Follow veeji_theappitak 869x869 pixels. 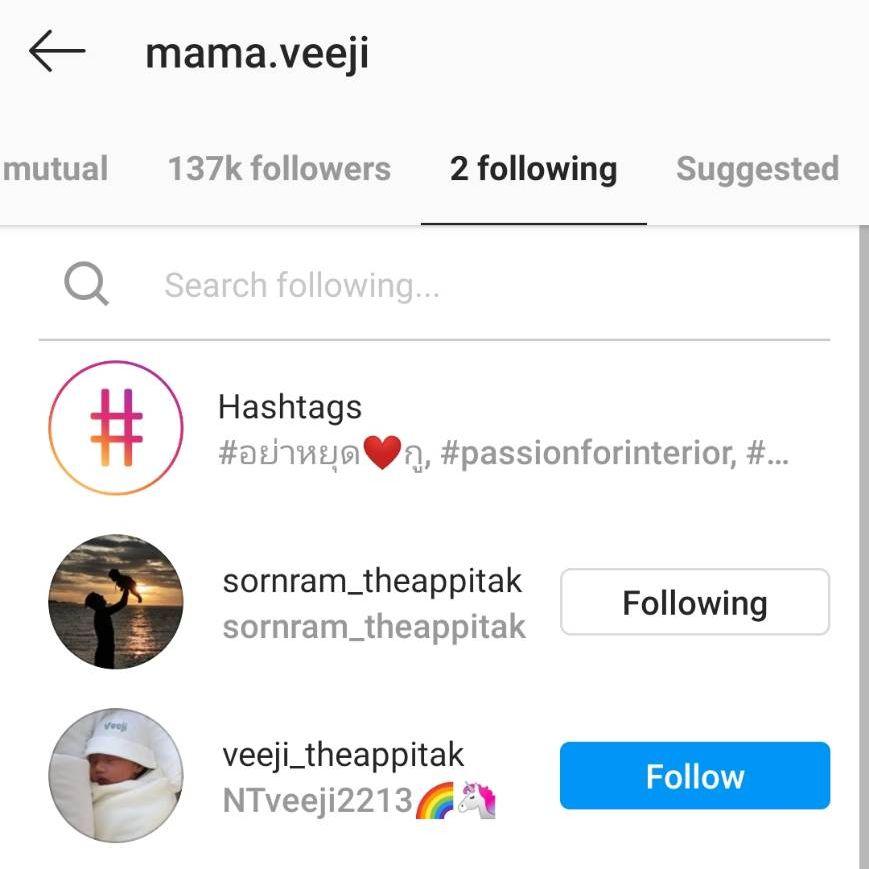[694, 776]
